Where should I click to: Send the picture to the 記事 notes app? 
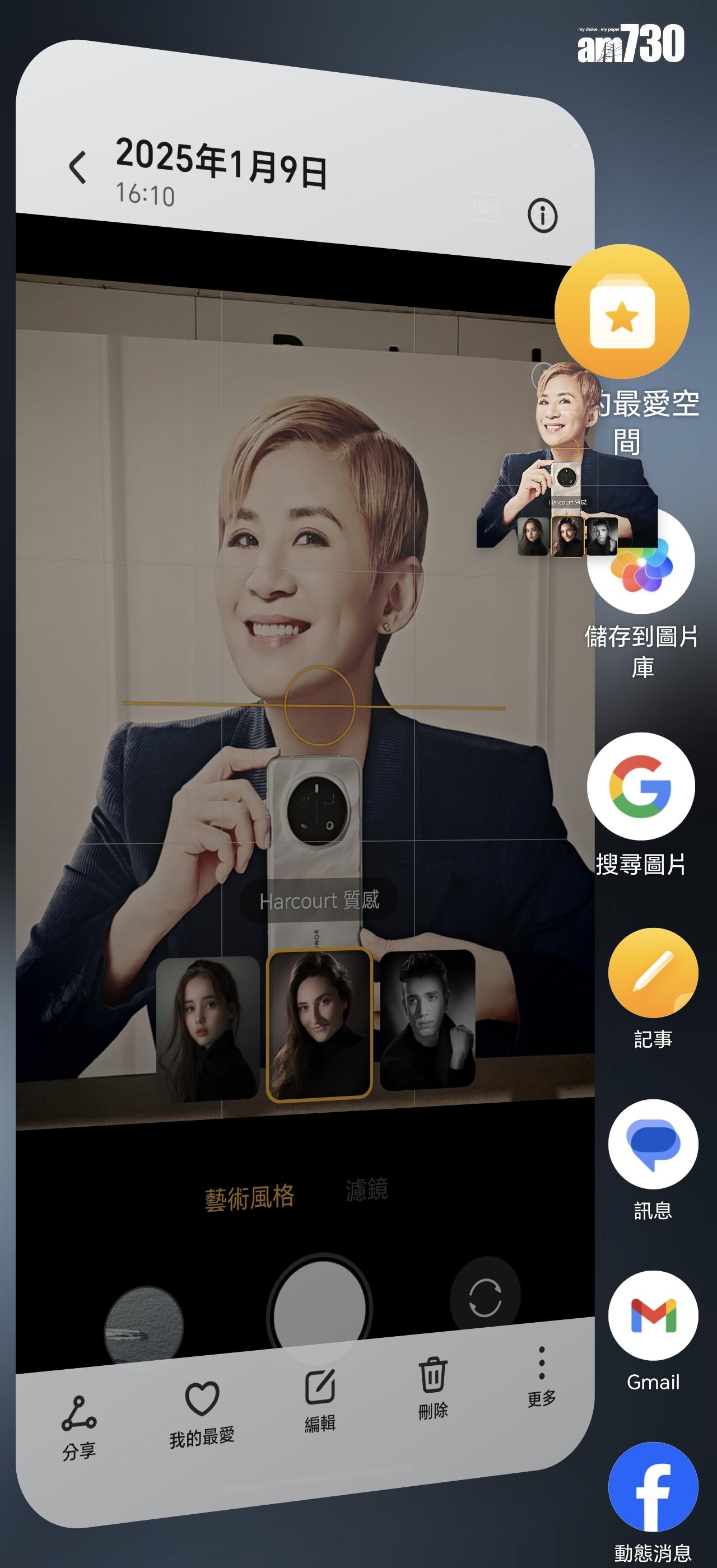click(653, 973)
